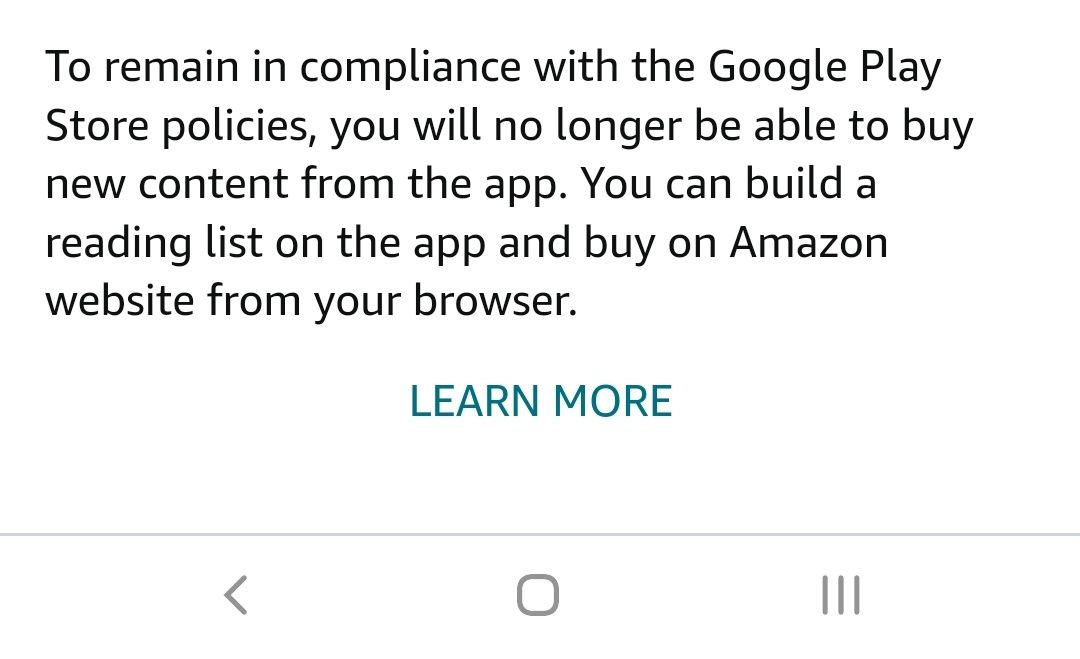Screen dimensions: 1080x659
Task: Open the LEARN MORE link
Action: [540, 401]
